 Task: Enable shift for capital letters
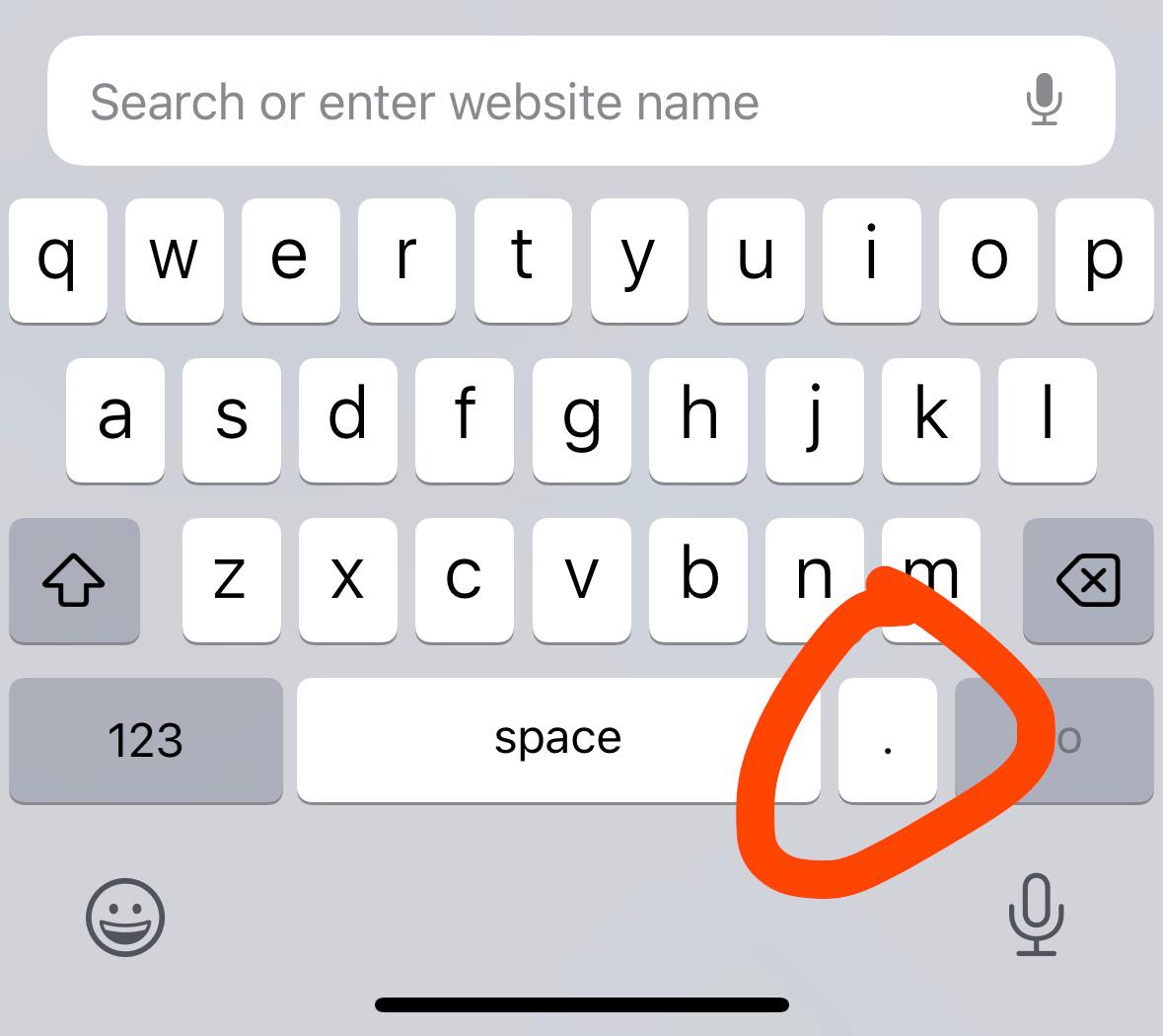[74, 580]
